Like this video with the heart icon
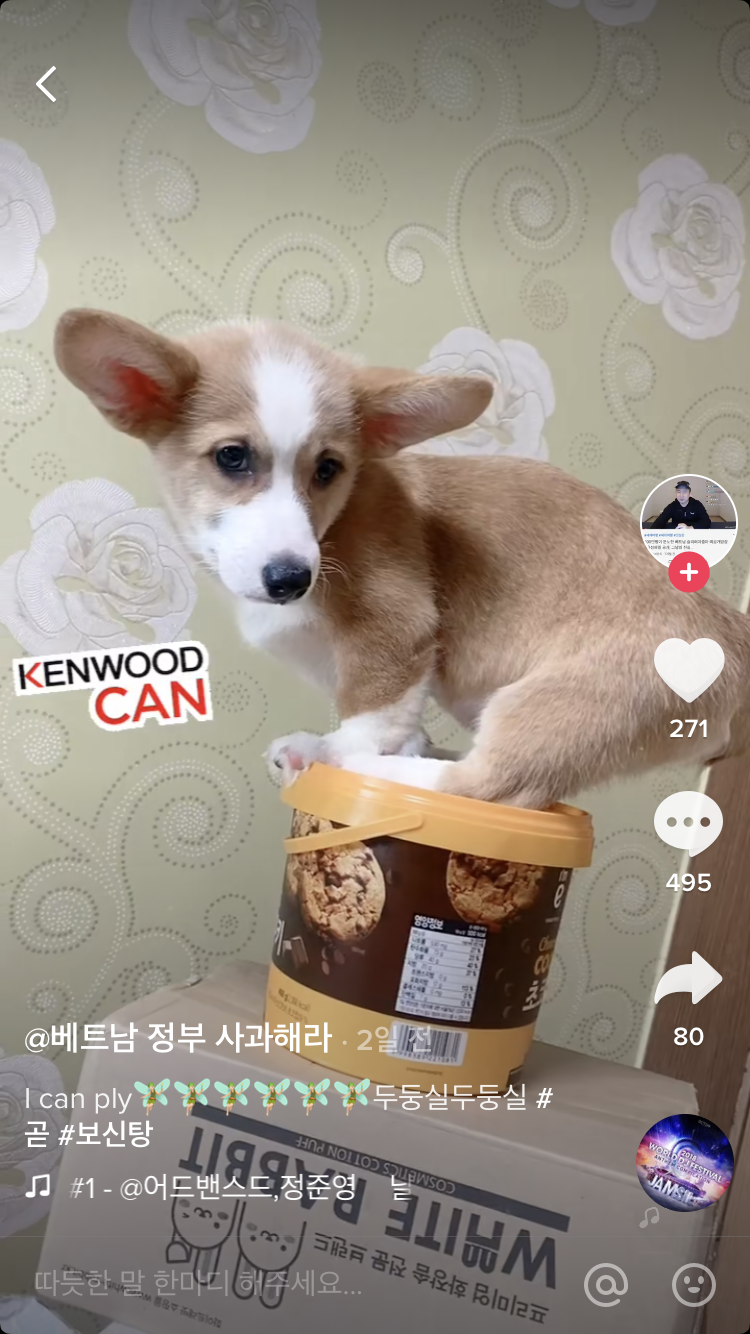Viewport: 750px width, 1334px height. pos(688,669)
